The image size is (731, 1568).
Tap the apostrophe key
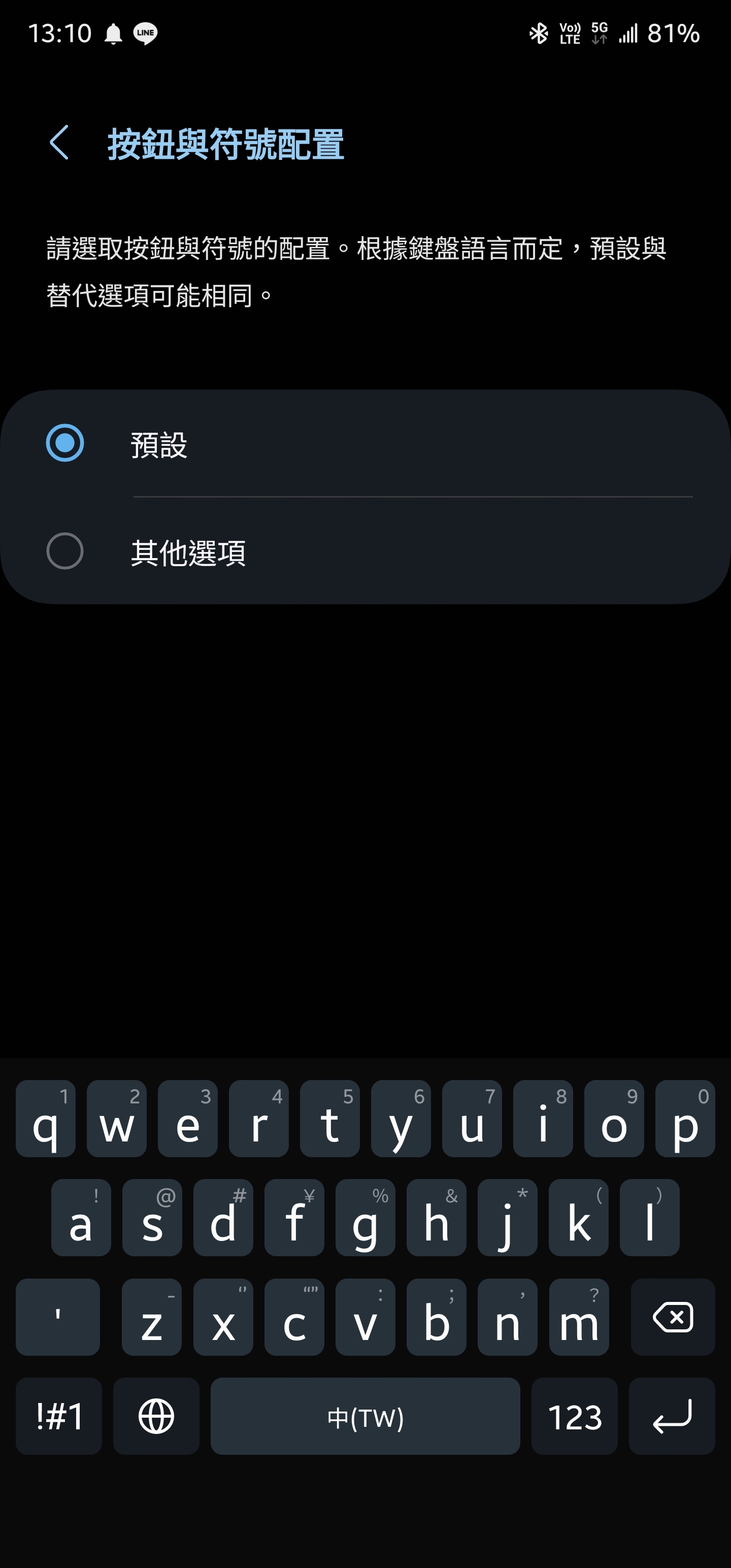(58, 1317)
